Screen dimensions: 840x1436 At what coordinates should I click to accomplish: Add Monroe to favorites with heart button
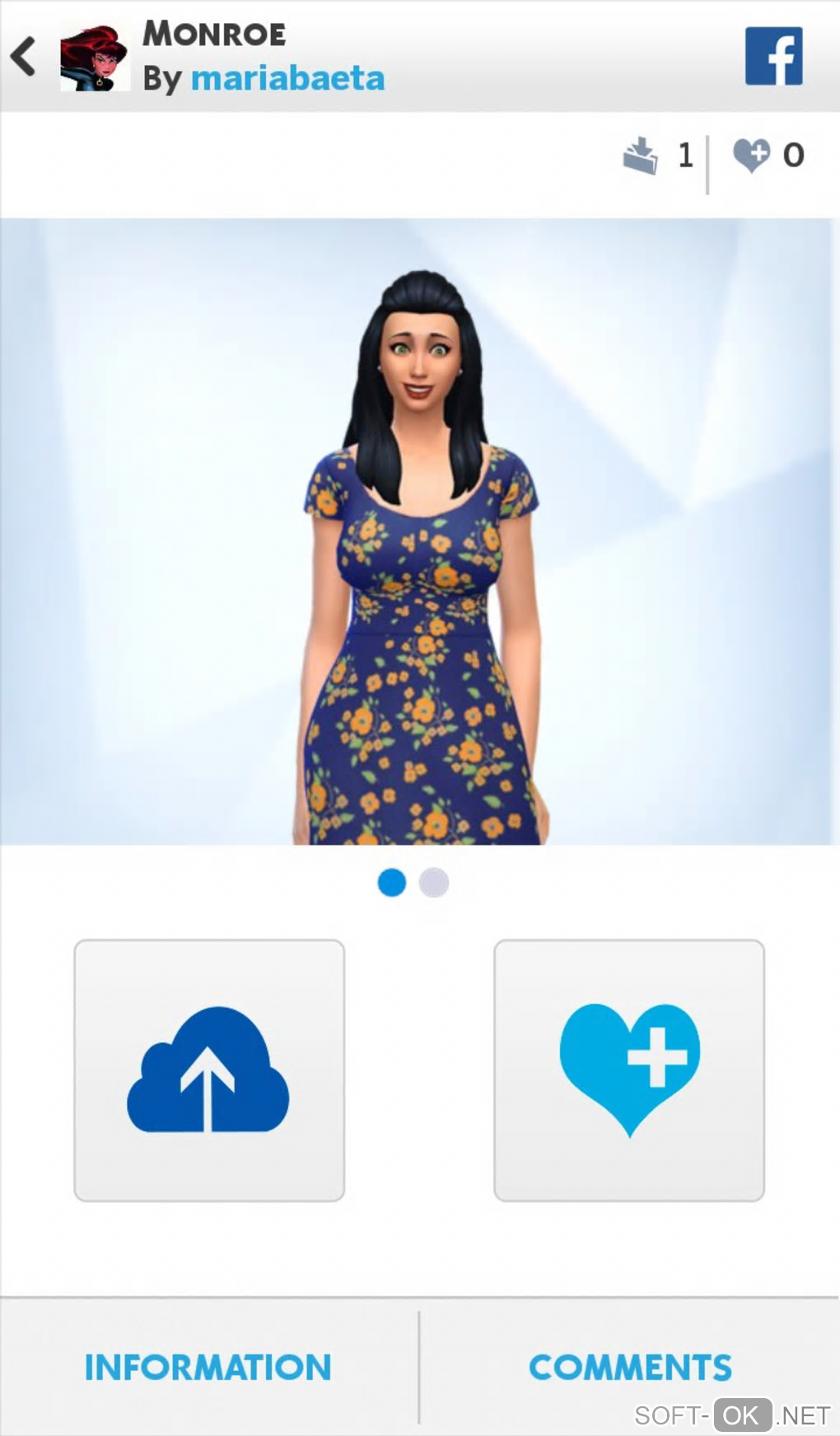point(629,1070)
